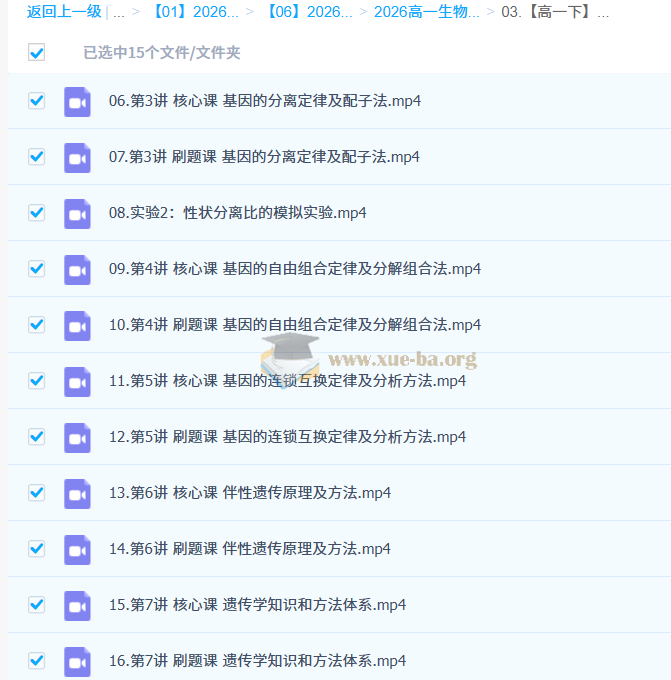Screen dimensions: 671x680
Task: Toggle the select-all checkbox beside 已选中15个文件
Action: coord(37,53)
